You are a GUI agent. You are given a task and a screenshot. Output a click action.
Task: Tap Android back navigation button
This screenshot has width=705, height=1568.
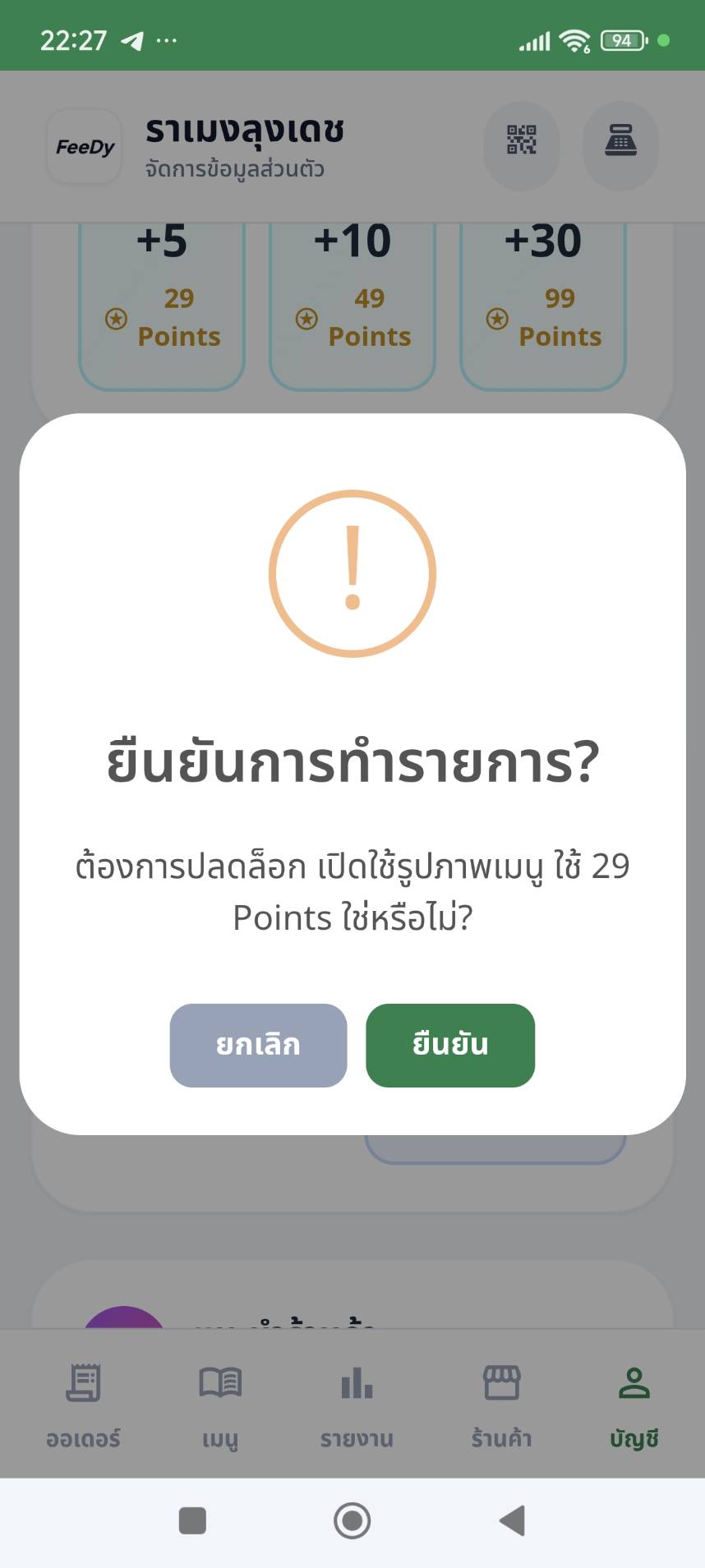[512, 1520]
